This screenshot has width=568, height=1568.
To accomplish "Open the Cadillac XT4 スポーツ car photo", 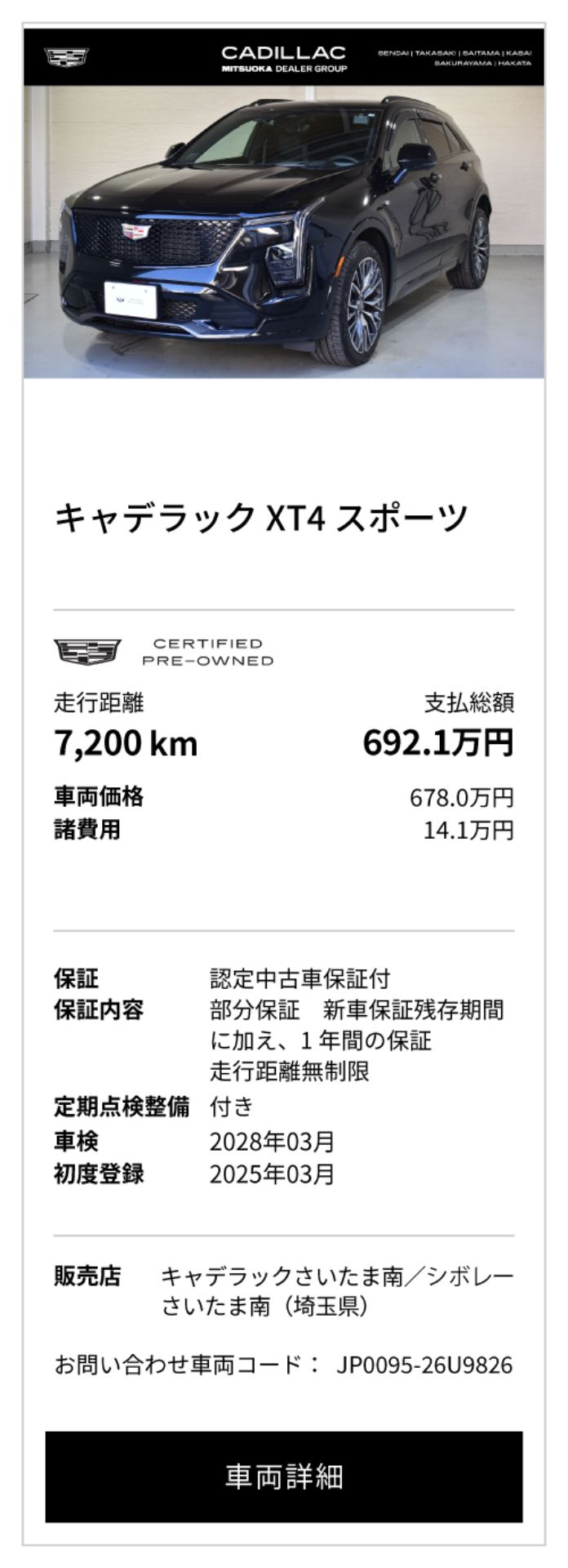I will click(283, 233).
